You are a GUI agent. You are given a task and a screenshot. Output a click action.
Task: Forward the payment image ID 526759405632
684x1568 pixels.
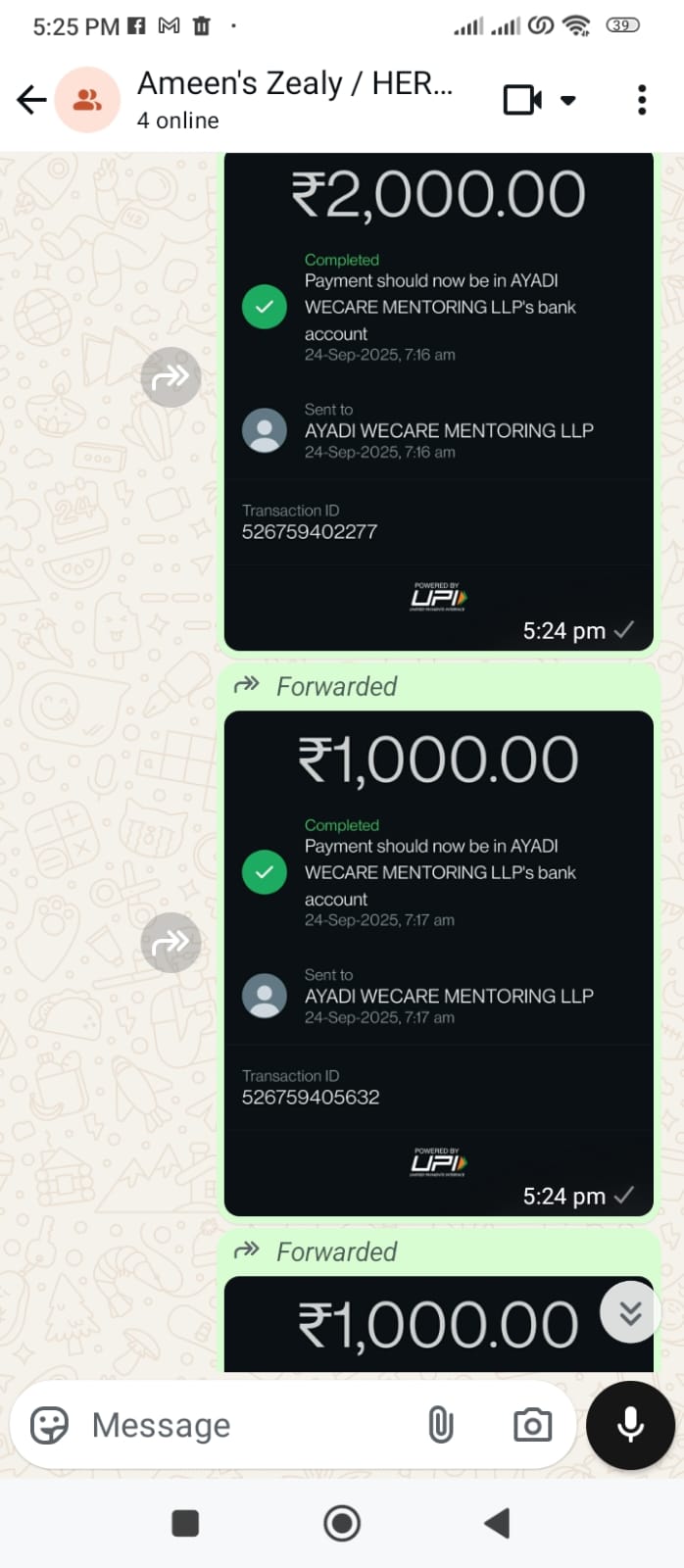click(x=171, y=943)
